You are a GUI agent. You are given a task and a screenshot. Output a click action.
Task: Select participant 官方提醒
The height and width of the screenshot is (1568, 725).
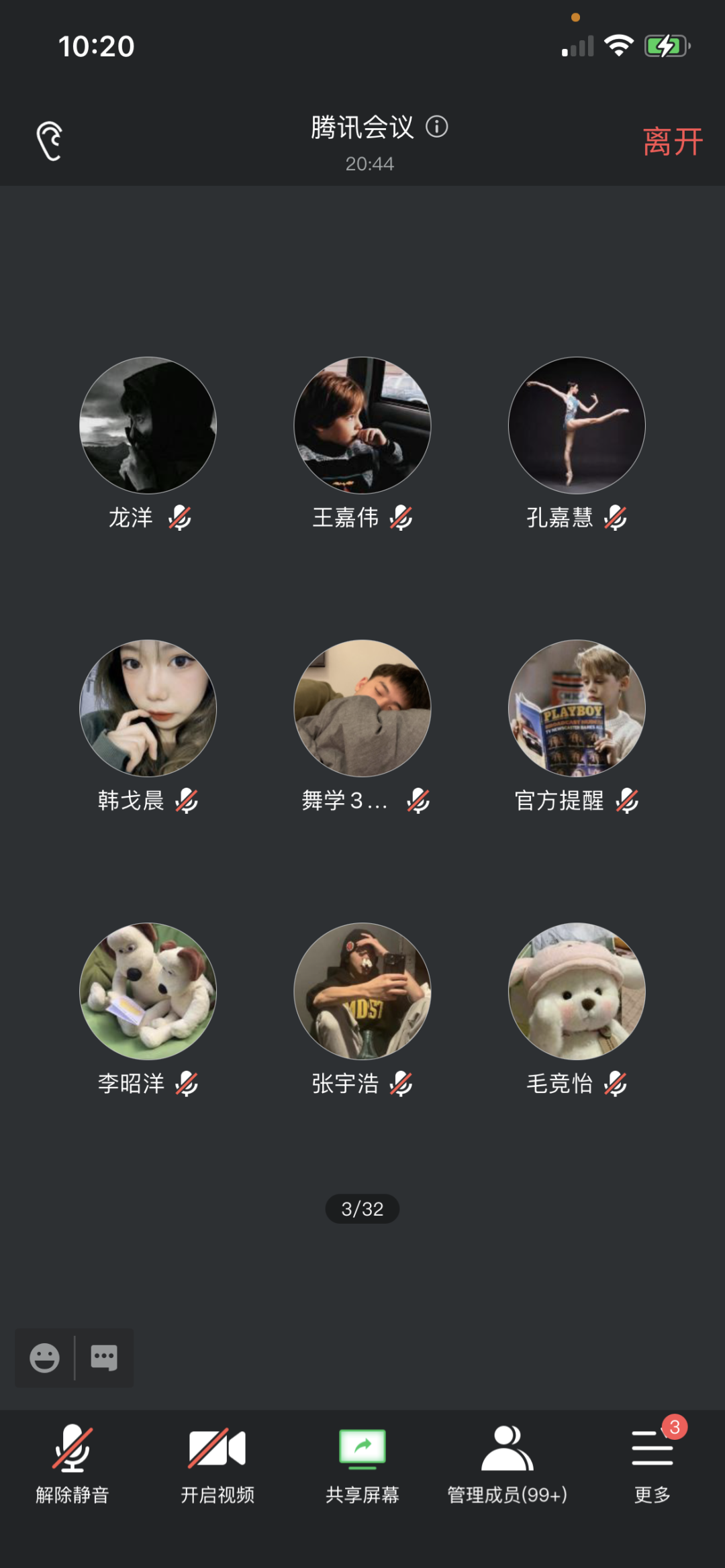[x=577, y=709]
